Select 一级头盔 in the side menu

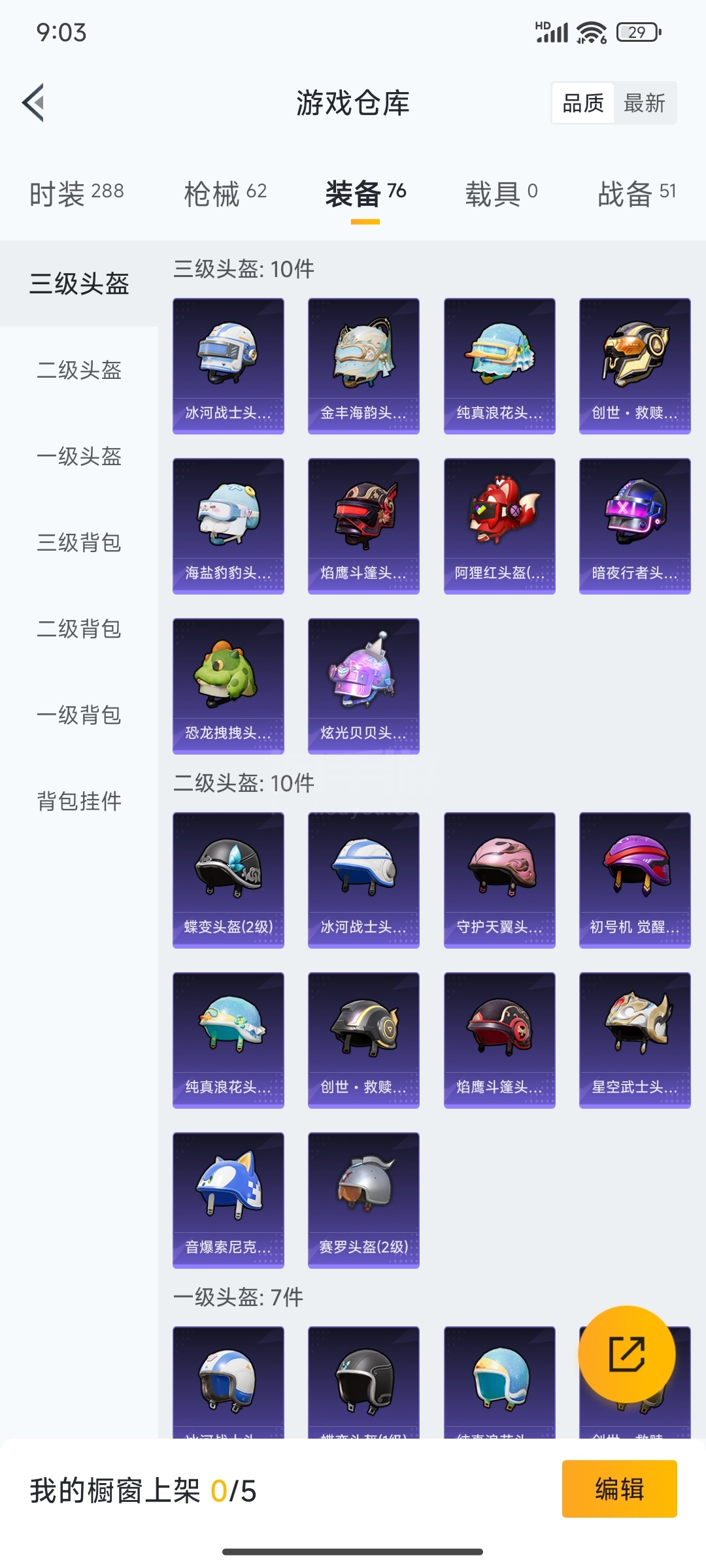coord(79,457)
